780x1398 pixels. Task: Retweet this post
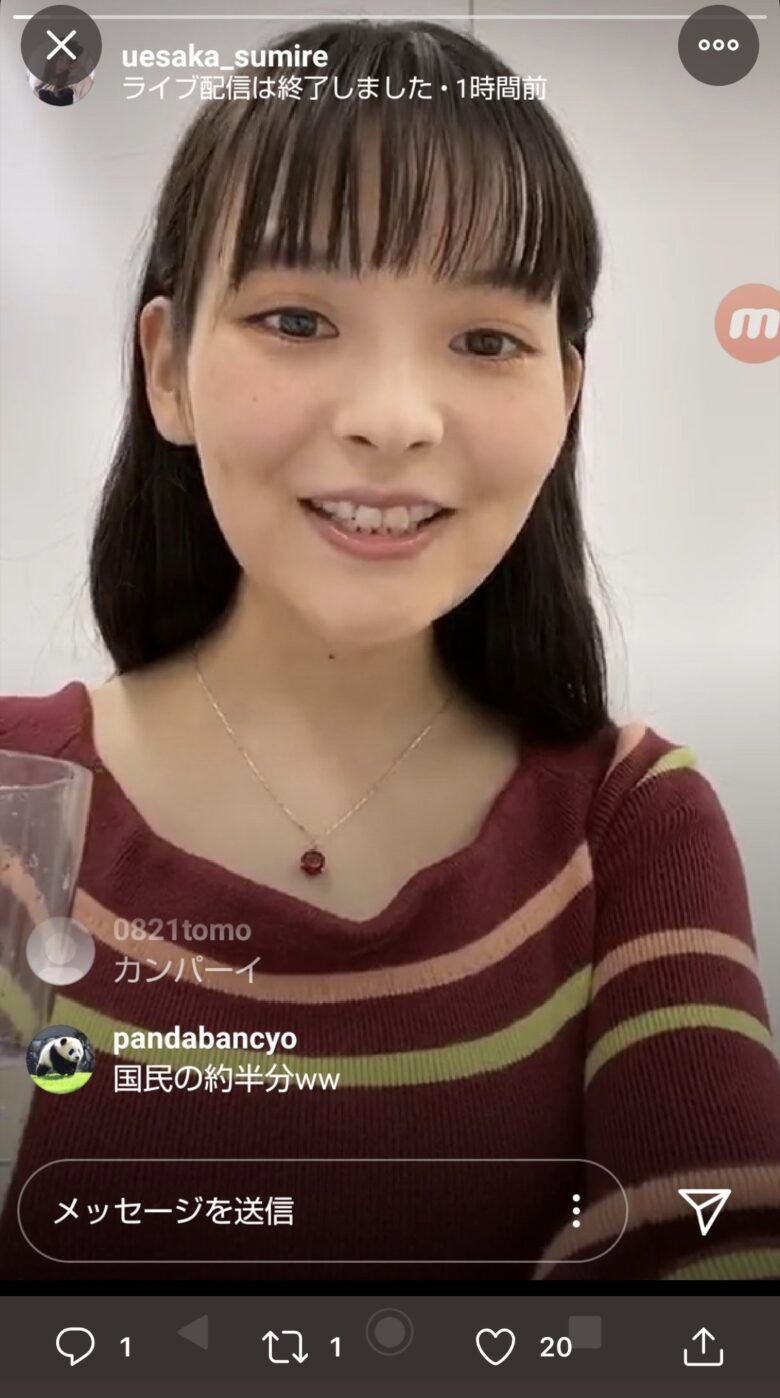point(285,1346)
